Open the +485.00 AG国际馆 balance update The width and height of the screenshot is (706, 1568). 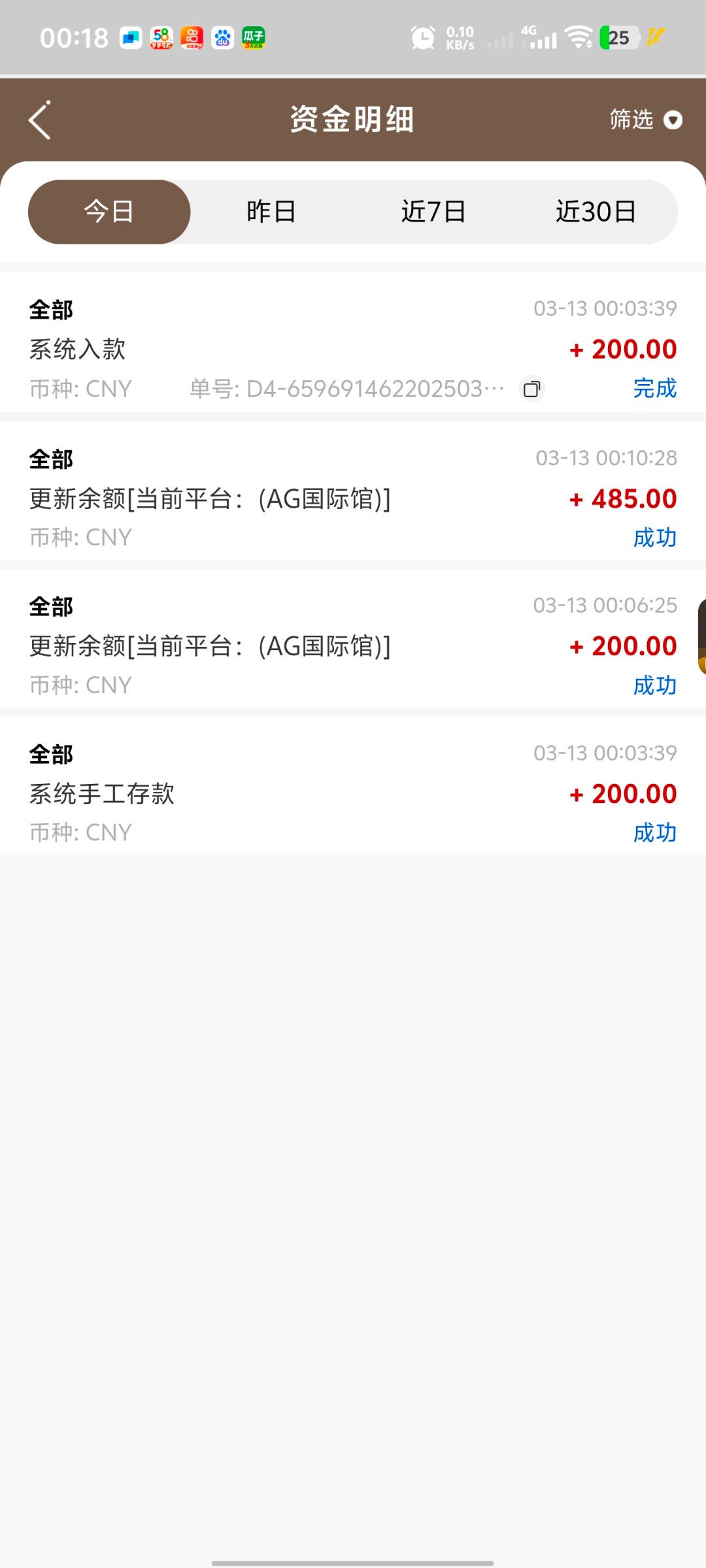click(353, 491)
